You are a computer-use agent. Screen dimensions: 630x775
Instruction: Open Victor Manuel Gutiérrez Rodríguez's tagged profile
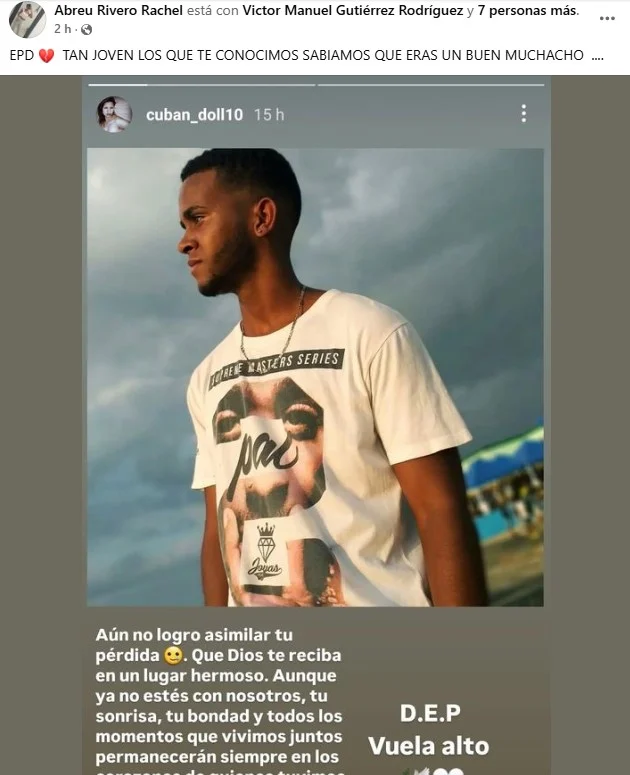[x=351, y=11]
